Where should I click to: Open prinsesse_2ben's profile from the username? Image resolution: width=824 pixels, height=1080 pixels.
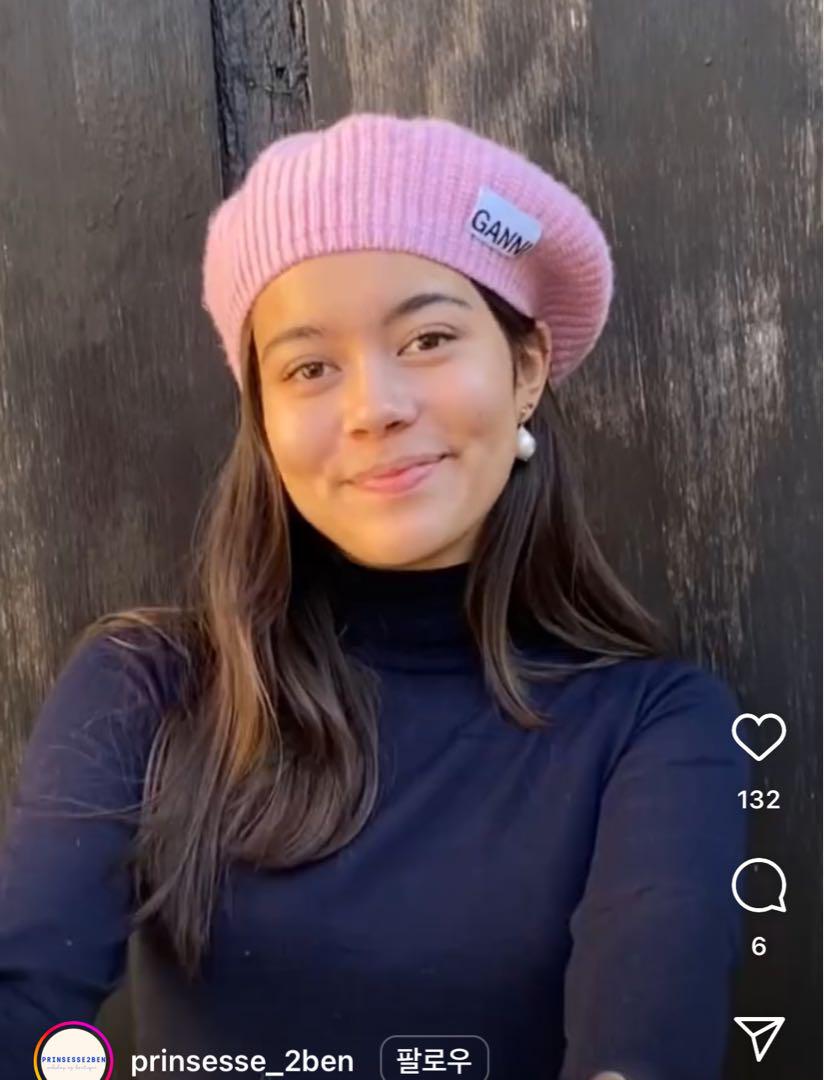[242, 1062]
